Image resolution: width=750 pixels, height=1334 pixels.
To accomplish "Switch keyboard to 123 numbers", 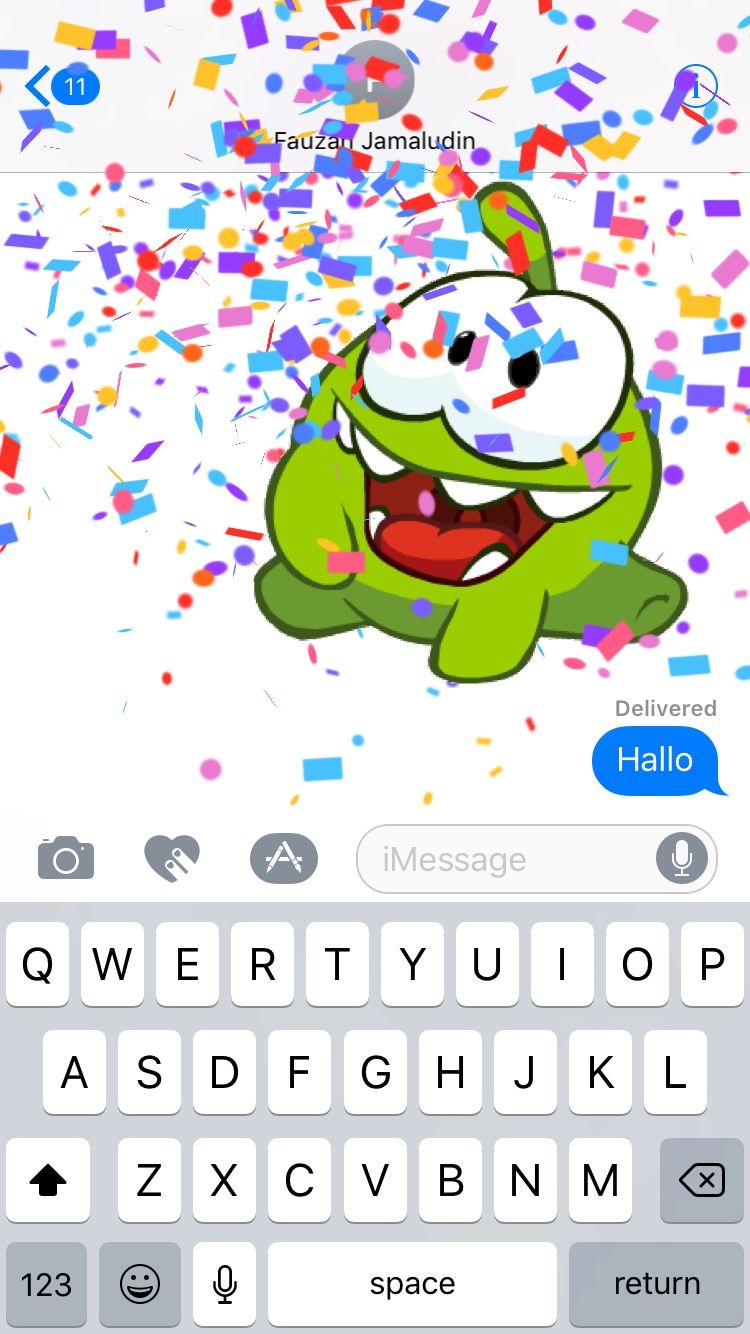I will (x=46, y=1284).
